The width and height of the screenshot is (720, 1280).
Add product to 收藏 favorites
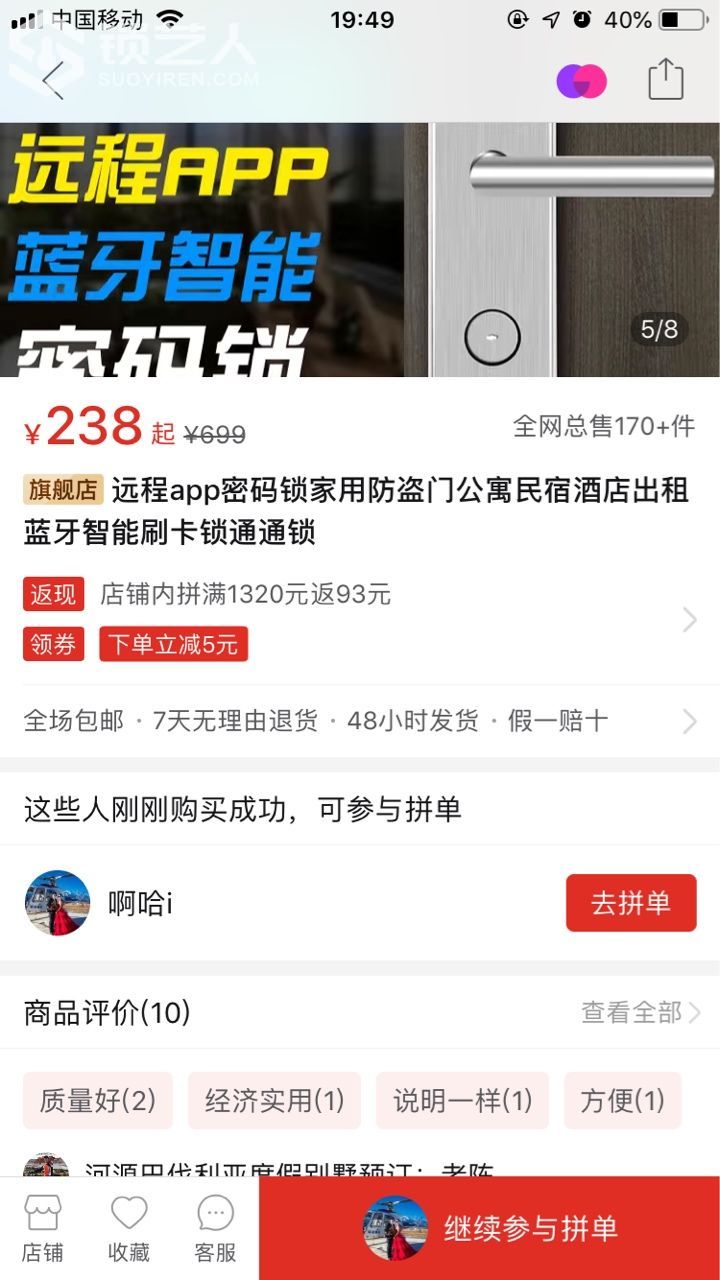pos(129,1228)
